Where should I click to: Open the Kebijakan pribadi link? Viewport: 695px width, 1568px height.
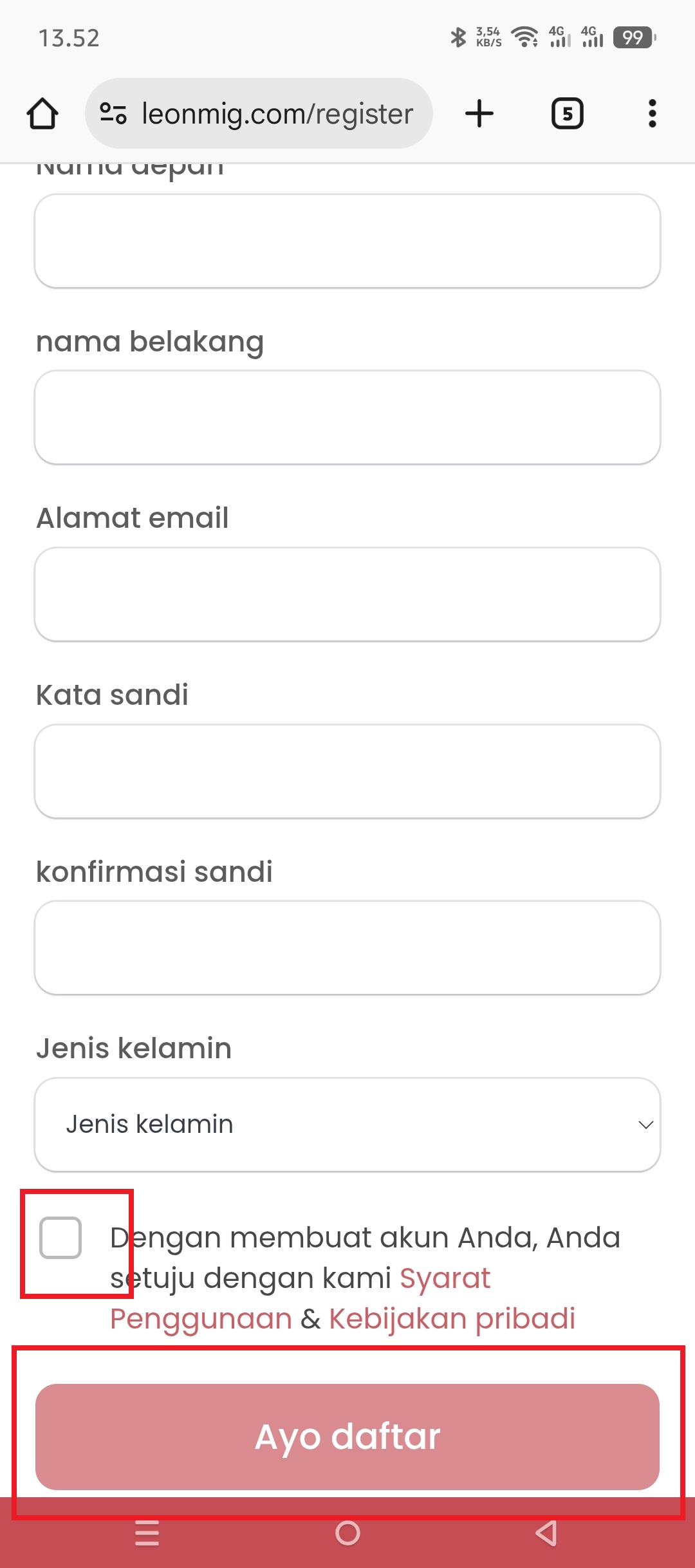[x=452, y=1318]
